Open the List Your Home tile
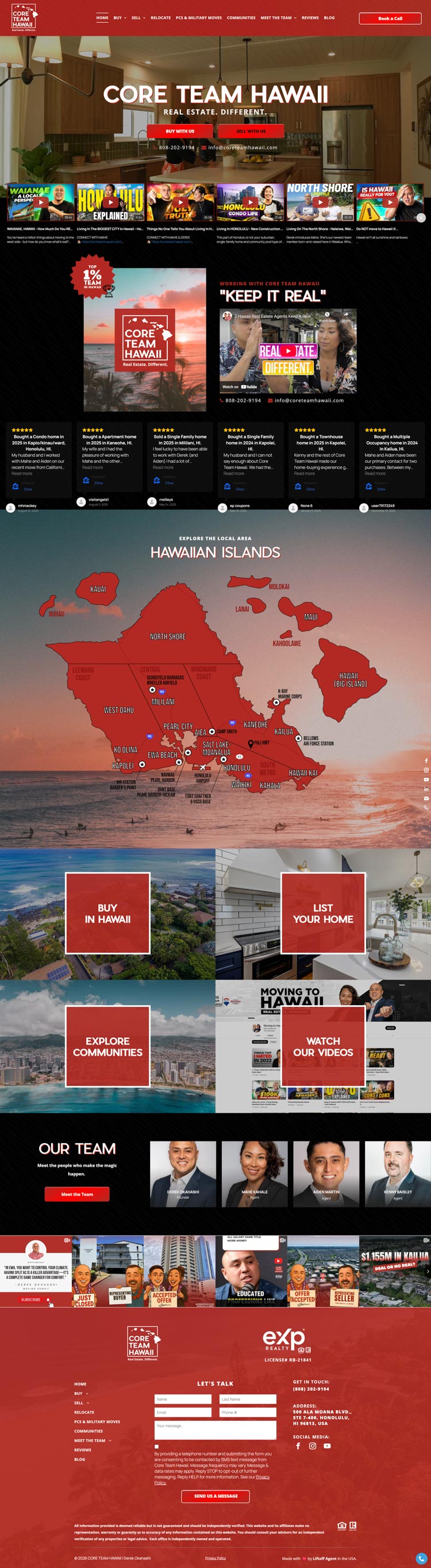The image size is (431, 1568). (322, 913)
